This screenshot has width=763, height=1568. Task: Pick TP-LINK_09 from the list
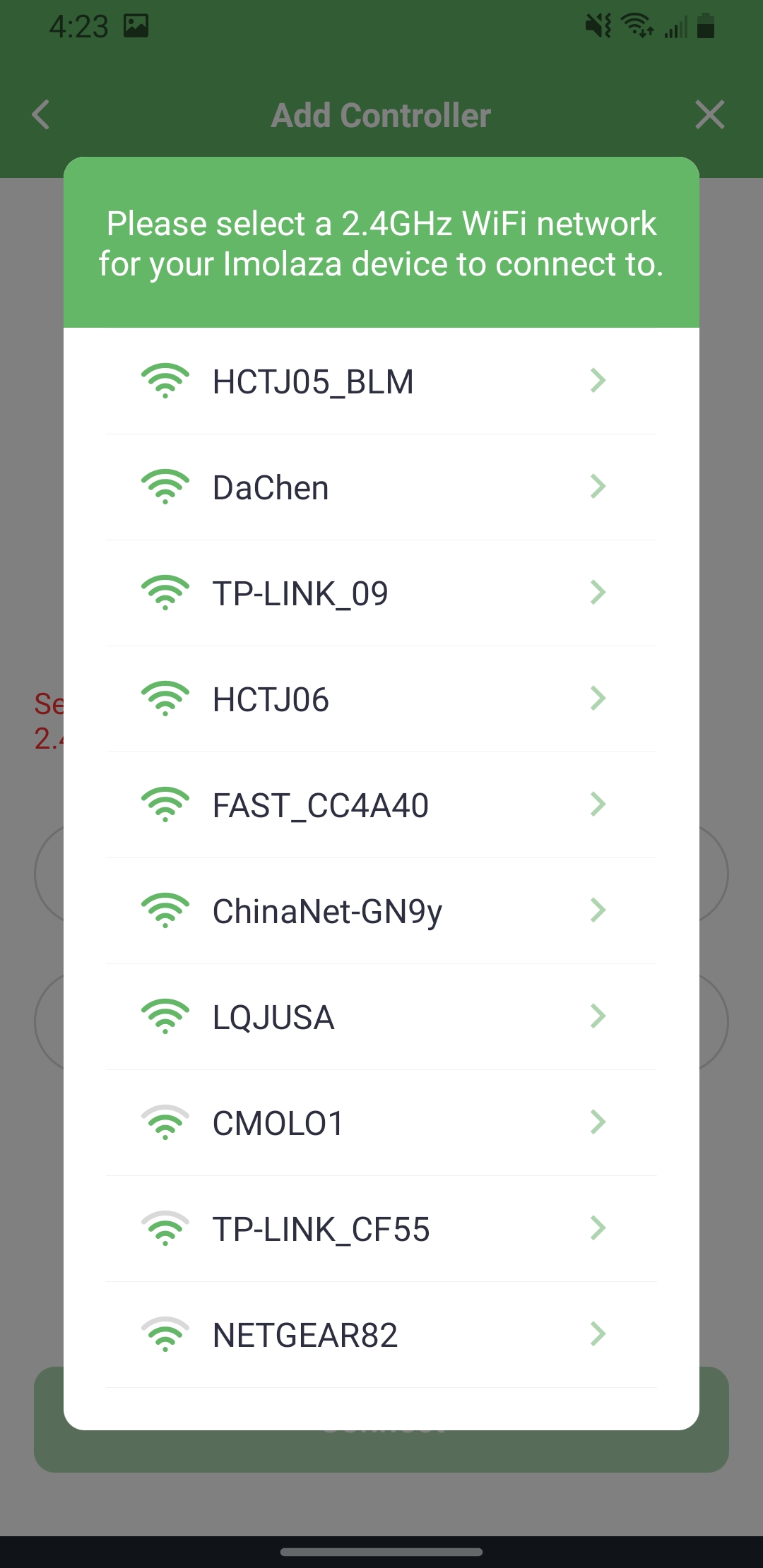tap(381, 593)
